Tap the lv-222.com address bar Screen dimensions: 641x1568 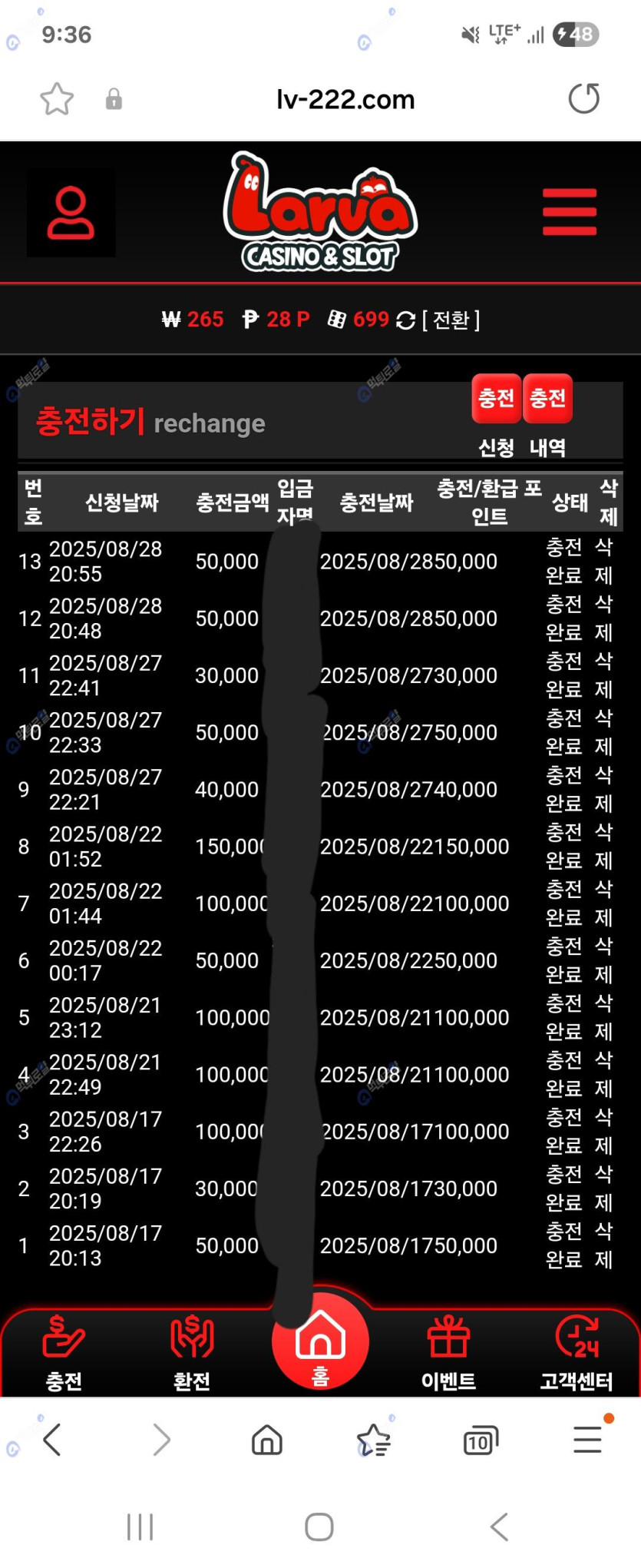coord(345,99)
